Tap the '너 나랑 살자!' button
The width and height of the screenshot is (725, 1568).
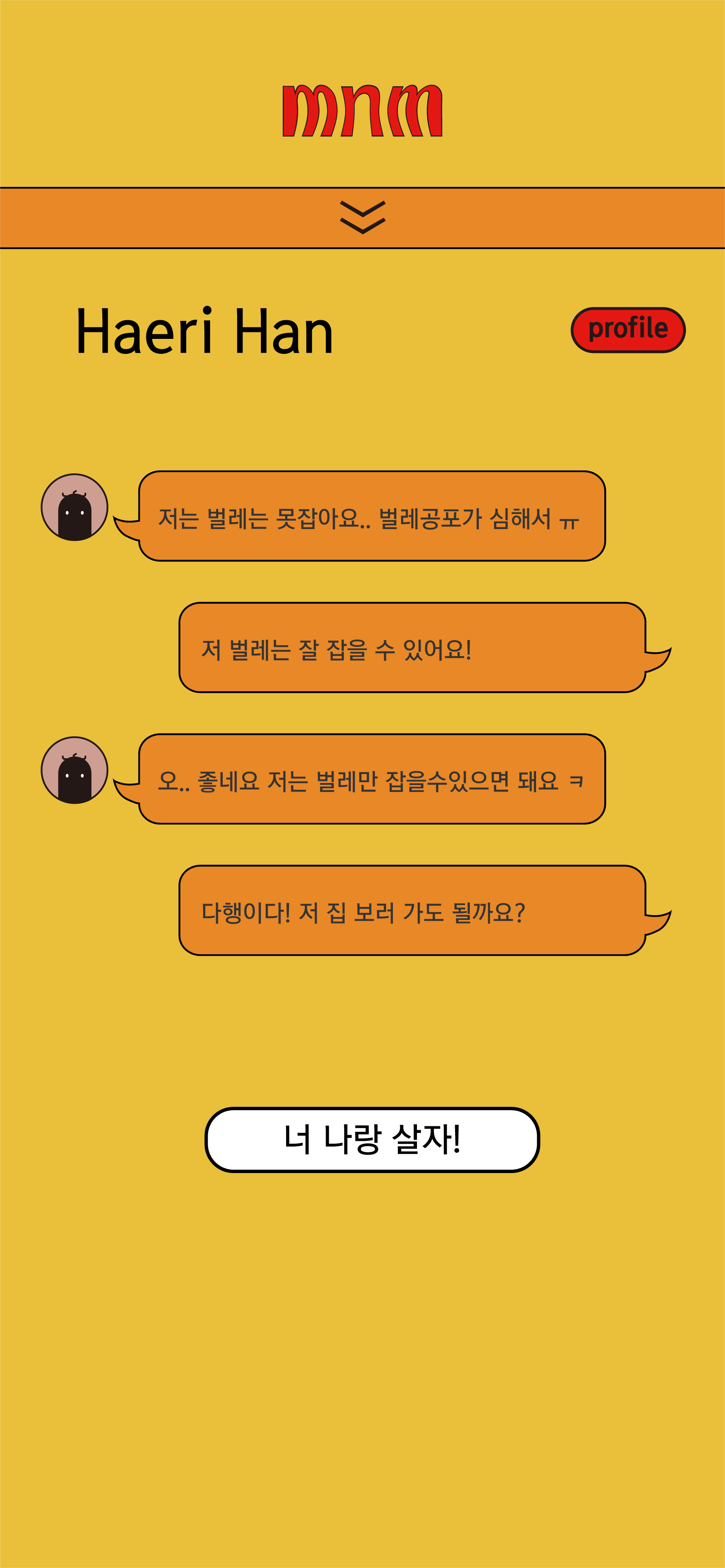(372, 1139)
